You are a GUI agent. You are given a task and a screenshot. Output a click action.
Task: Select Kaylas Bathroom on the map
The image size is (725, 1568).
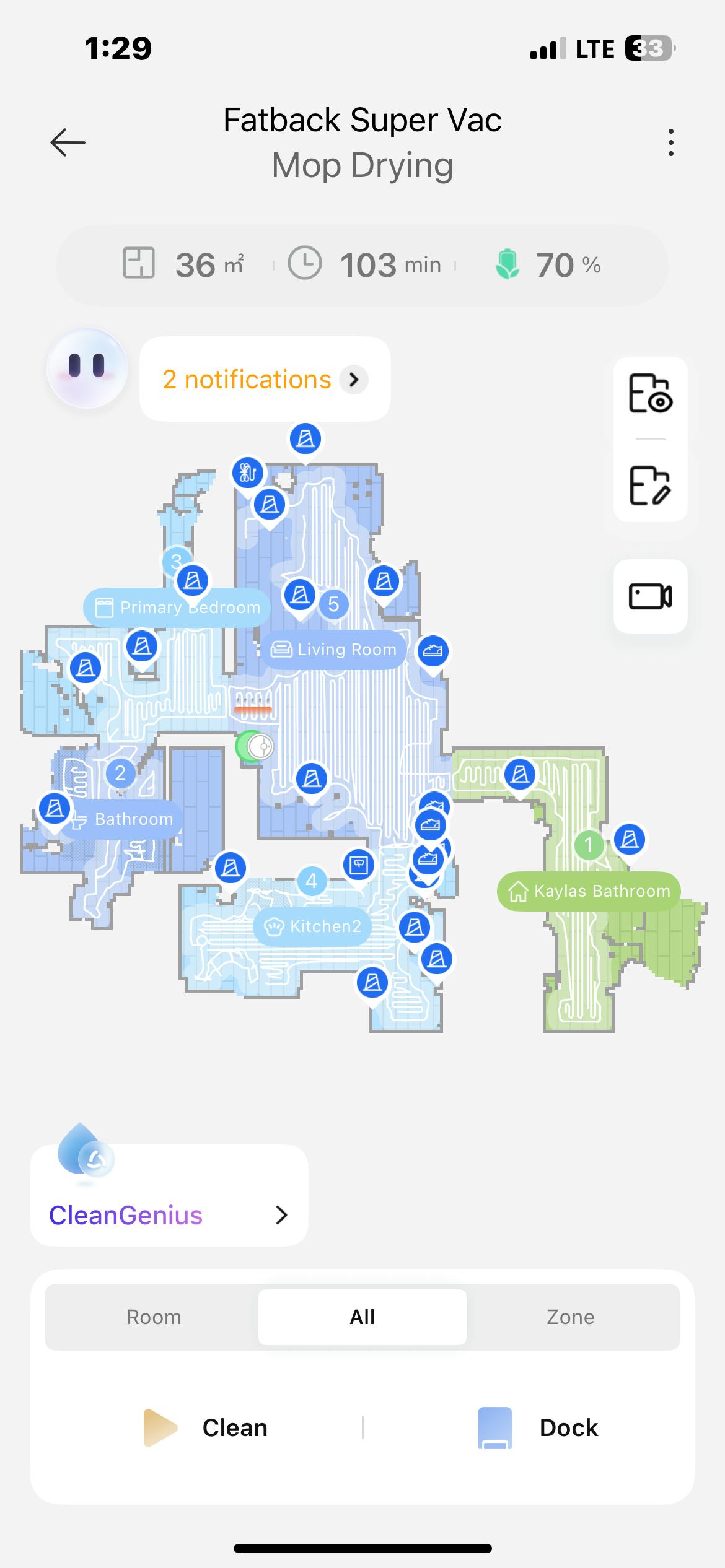point(589,891)
